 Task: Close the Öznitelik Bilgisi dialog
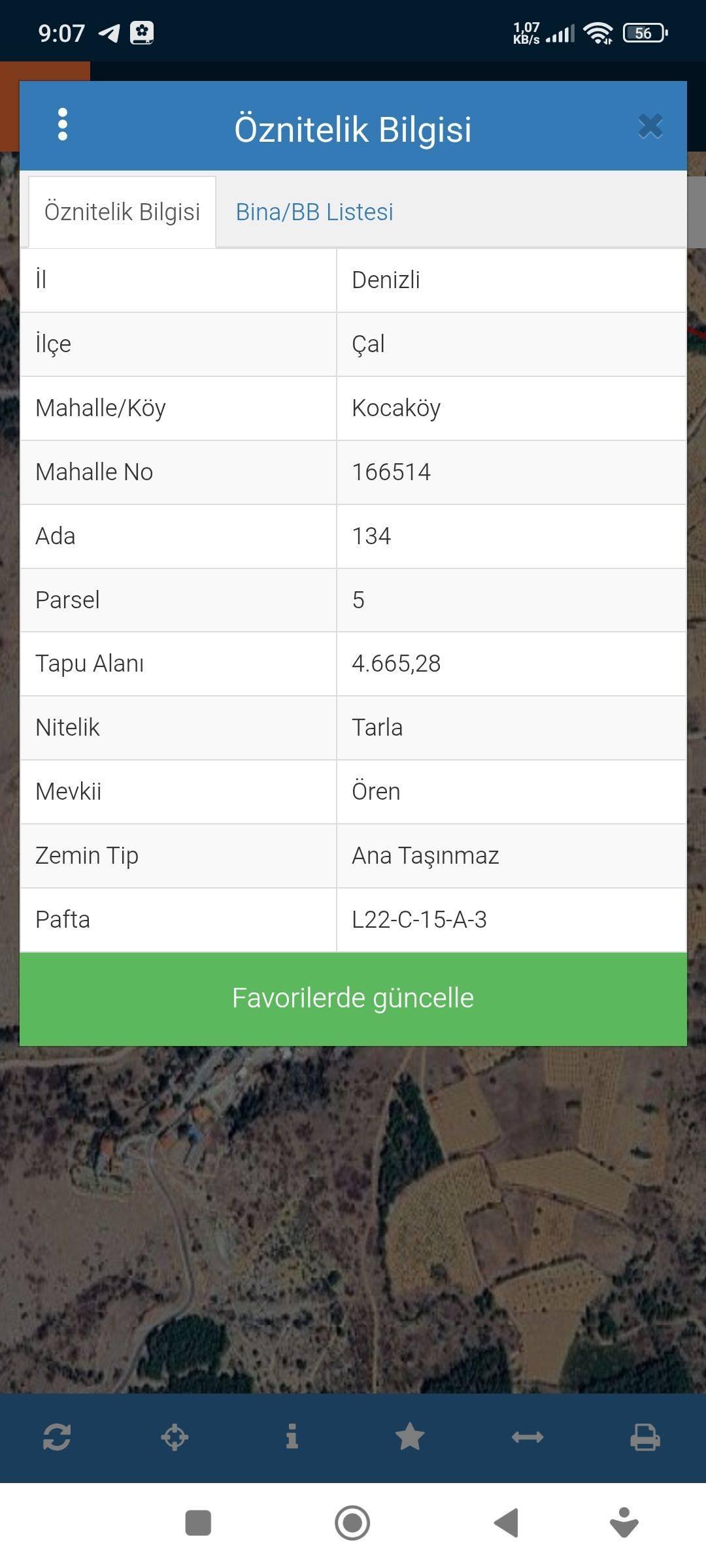tap(650, 127)
